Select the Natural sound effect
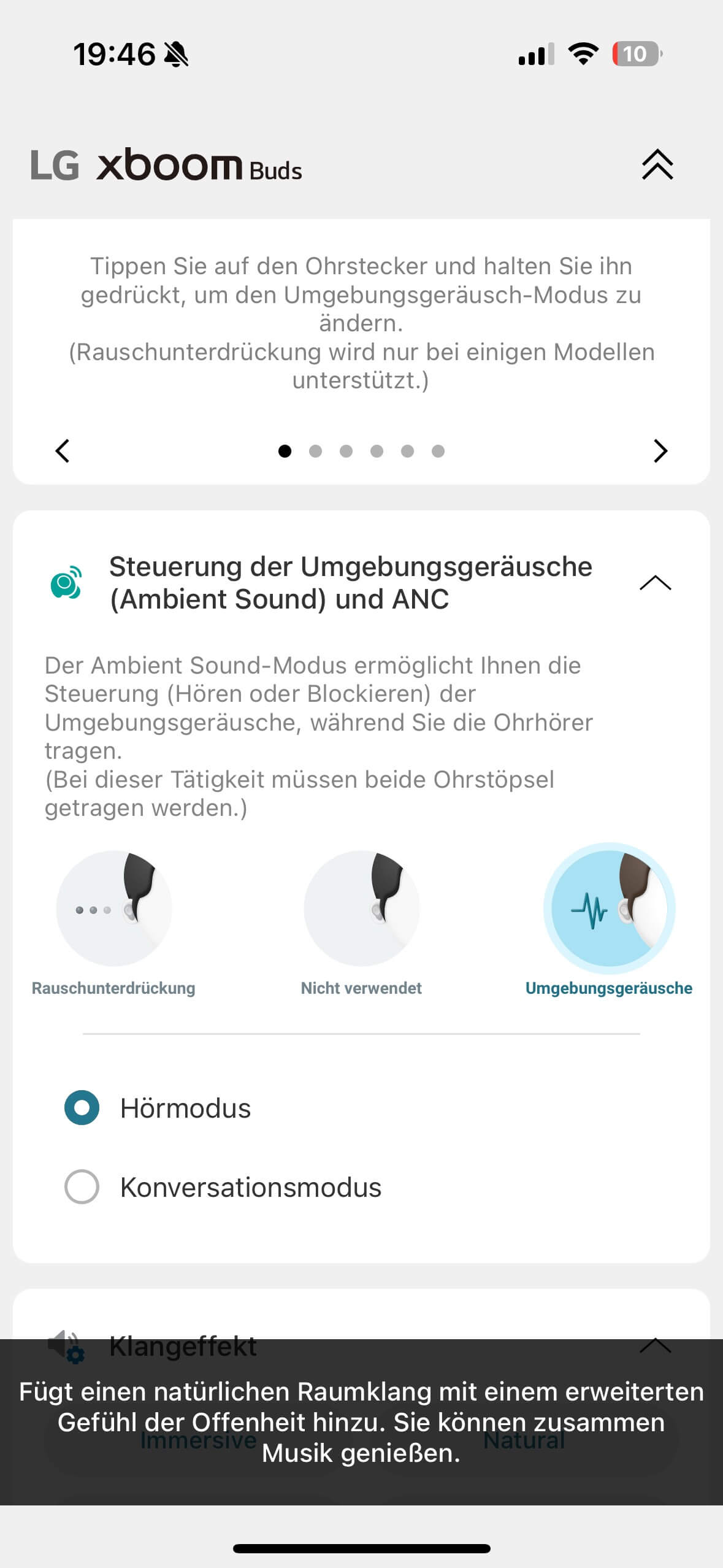Viewport: 723px width, 1568px height. (524, 1440)
